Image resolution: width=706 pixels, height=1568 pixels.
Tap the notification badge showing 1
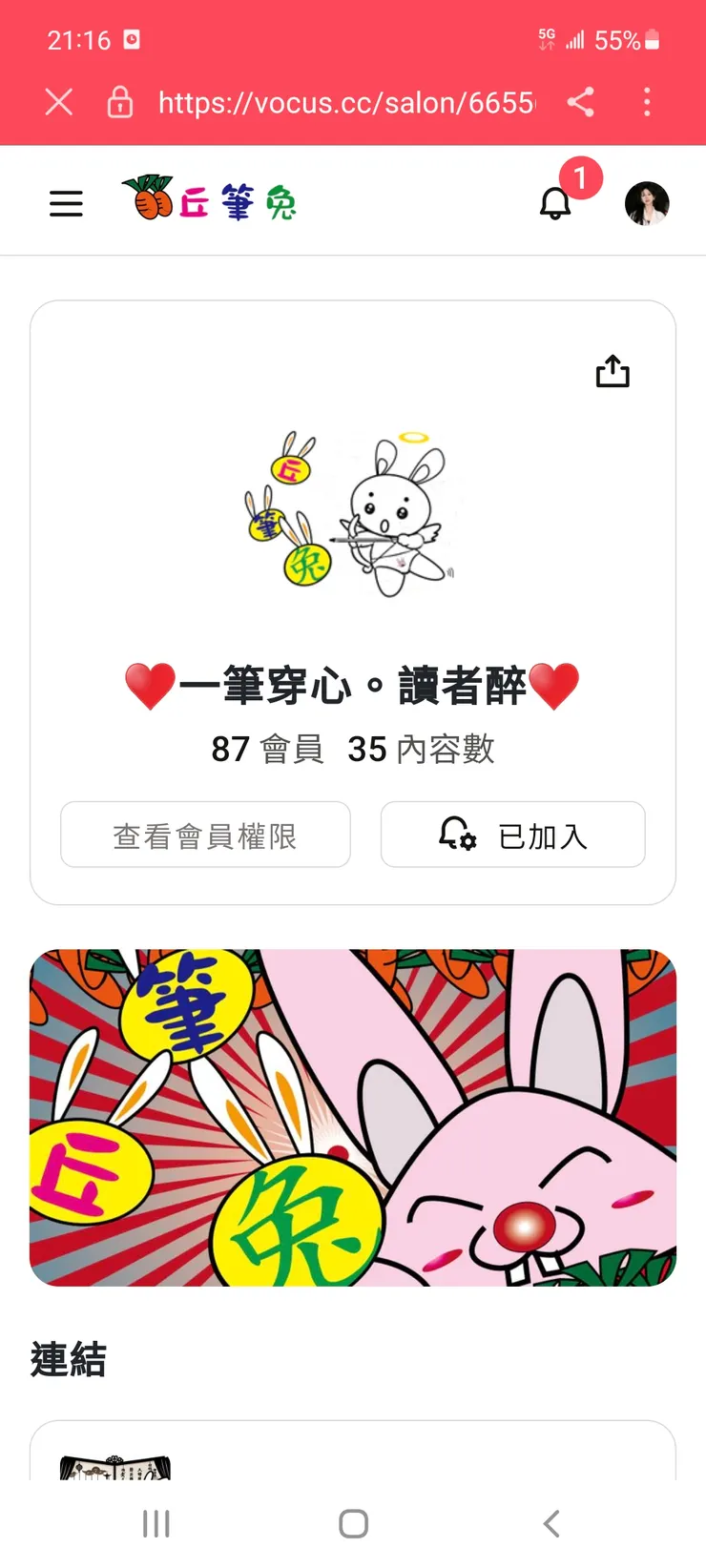(583, 178)
